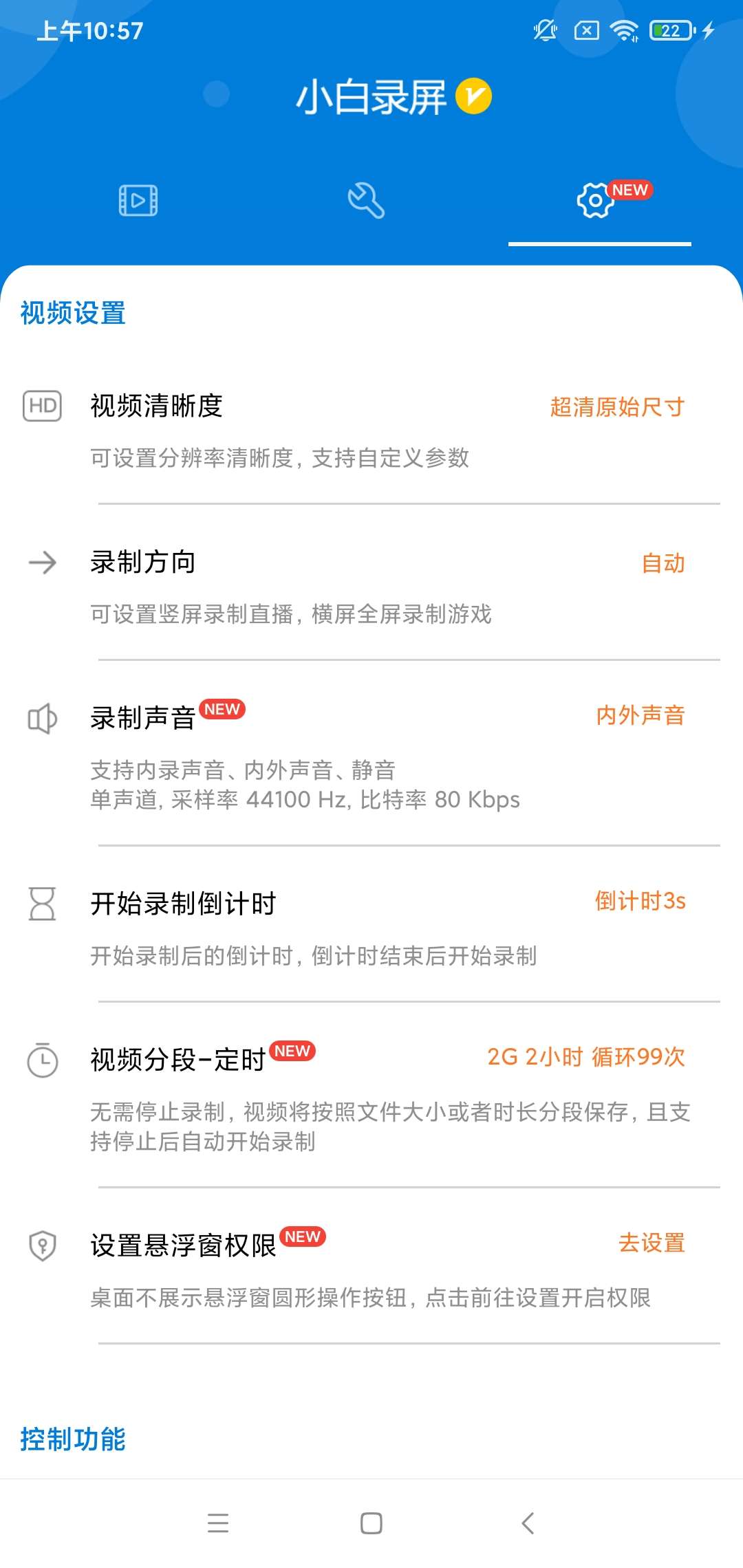Open the video library tab icon
Screen dimensions: 743x1568
coord(139,200)
